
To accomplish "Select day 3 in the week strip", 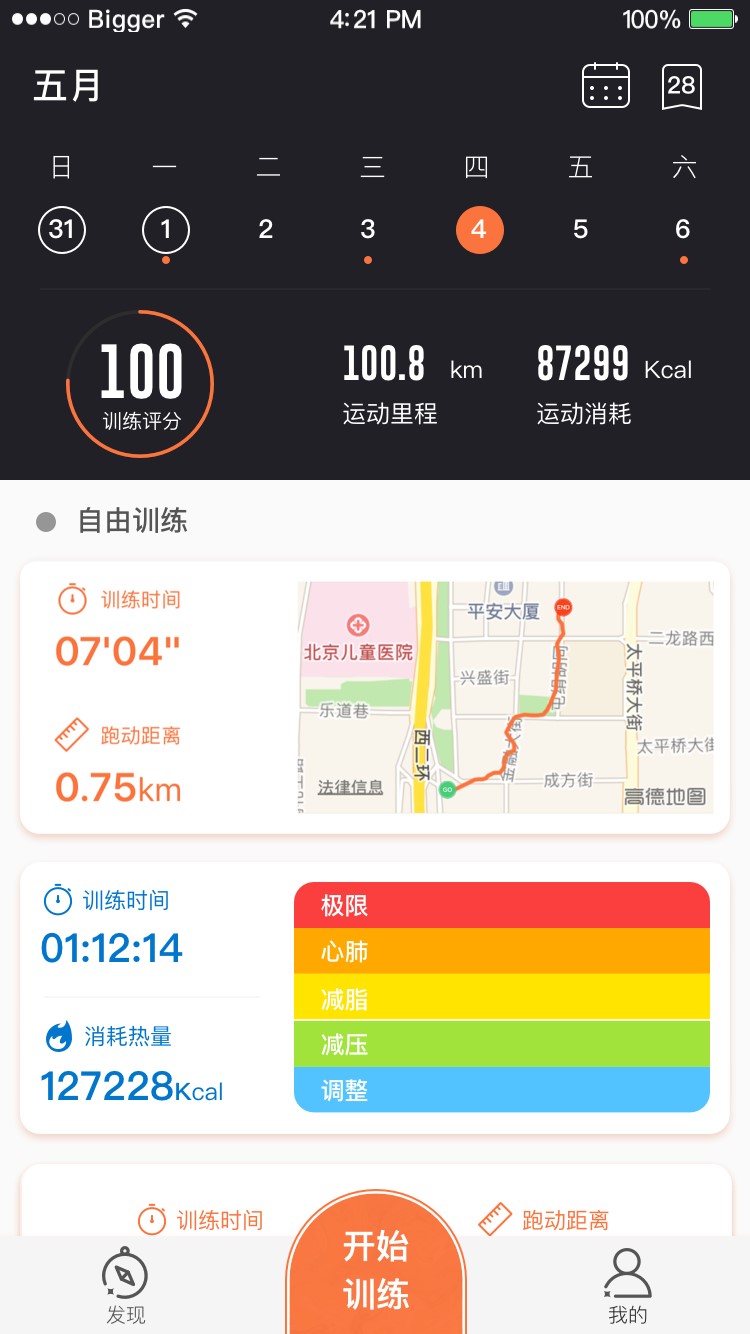I will (x=368, y=230).
